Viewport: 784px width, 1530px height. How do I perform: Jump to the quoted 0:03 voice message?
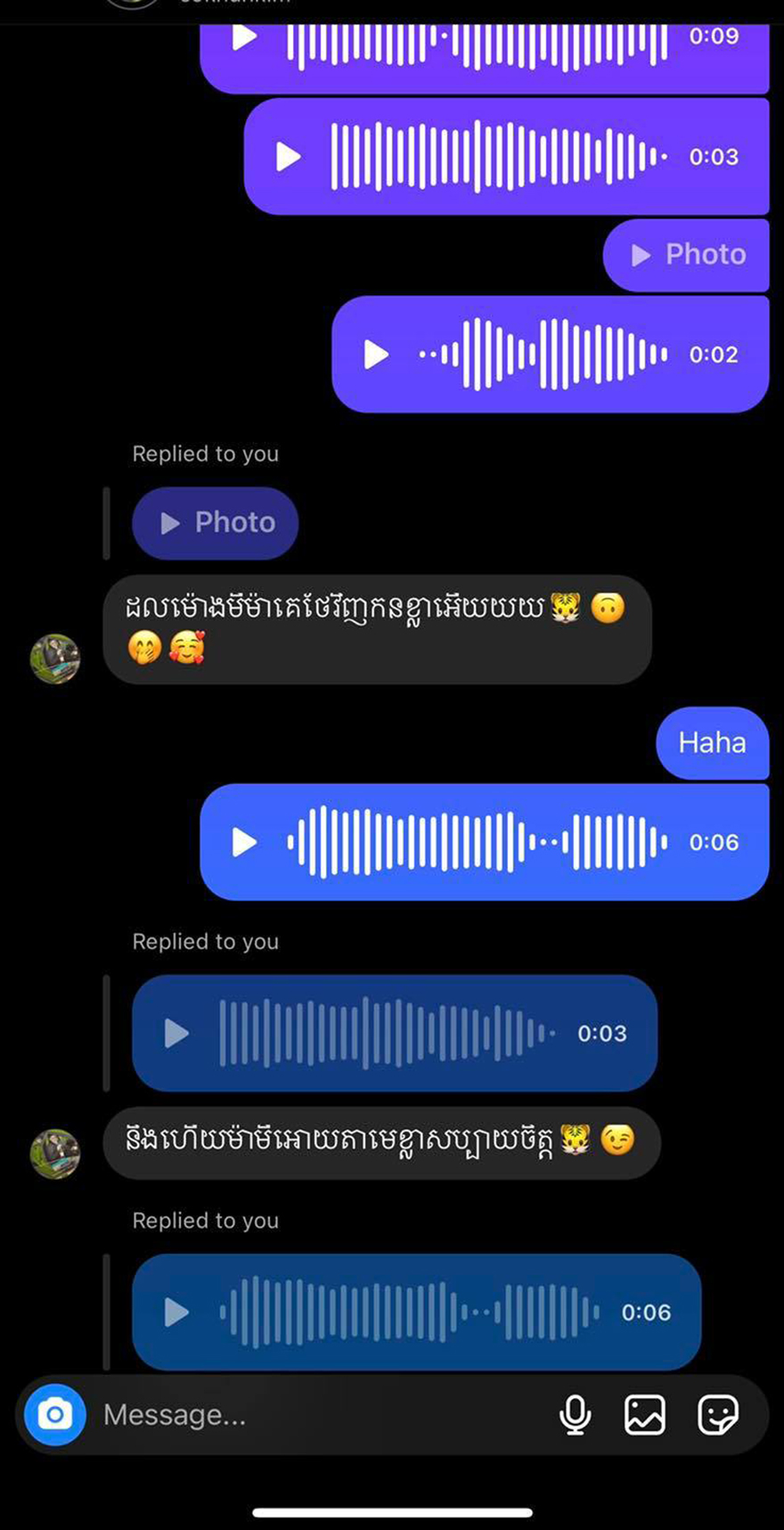click(394, 1033)
